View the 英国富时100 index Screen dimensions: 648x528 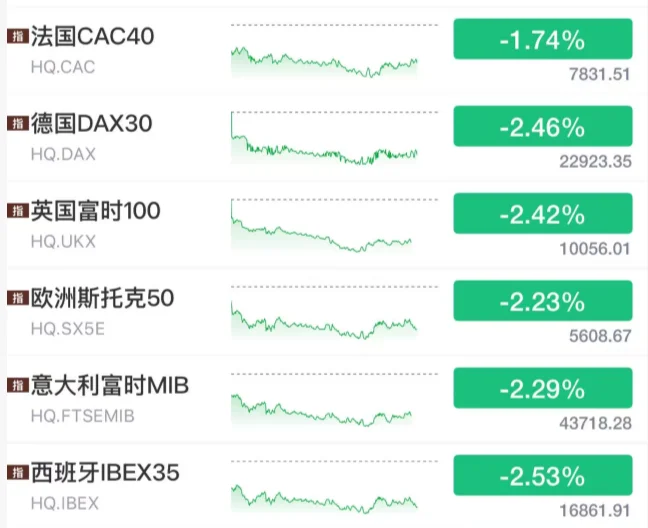[x=96, y=211]
